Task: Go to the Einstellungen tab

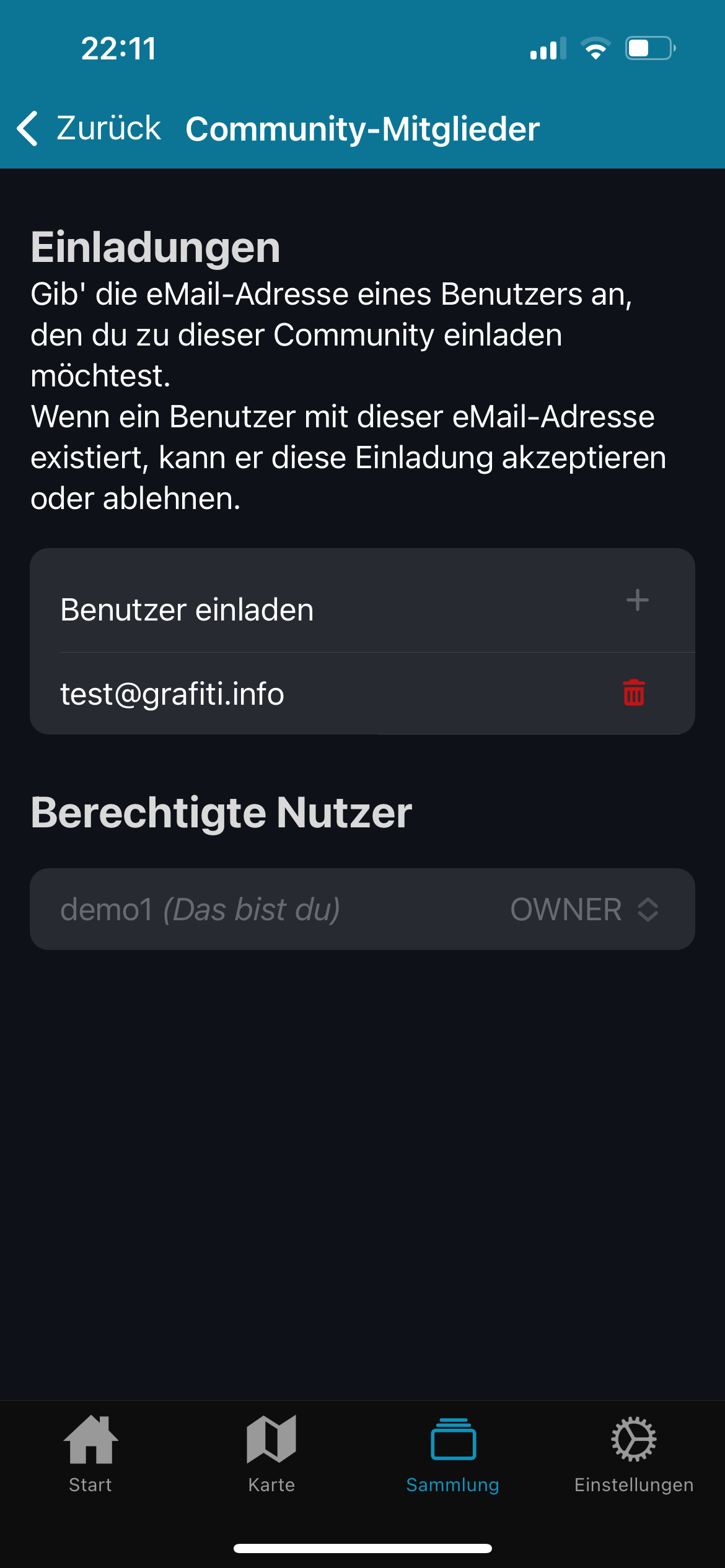Action: pyautogui.click(x=633, y=1453)
